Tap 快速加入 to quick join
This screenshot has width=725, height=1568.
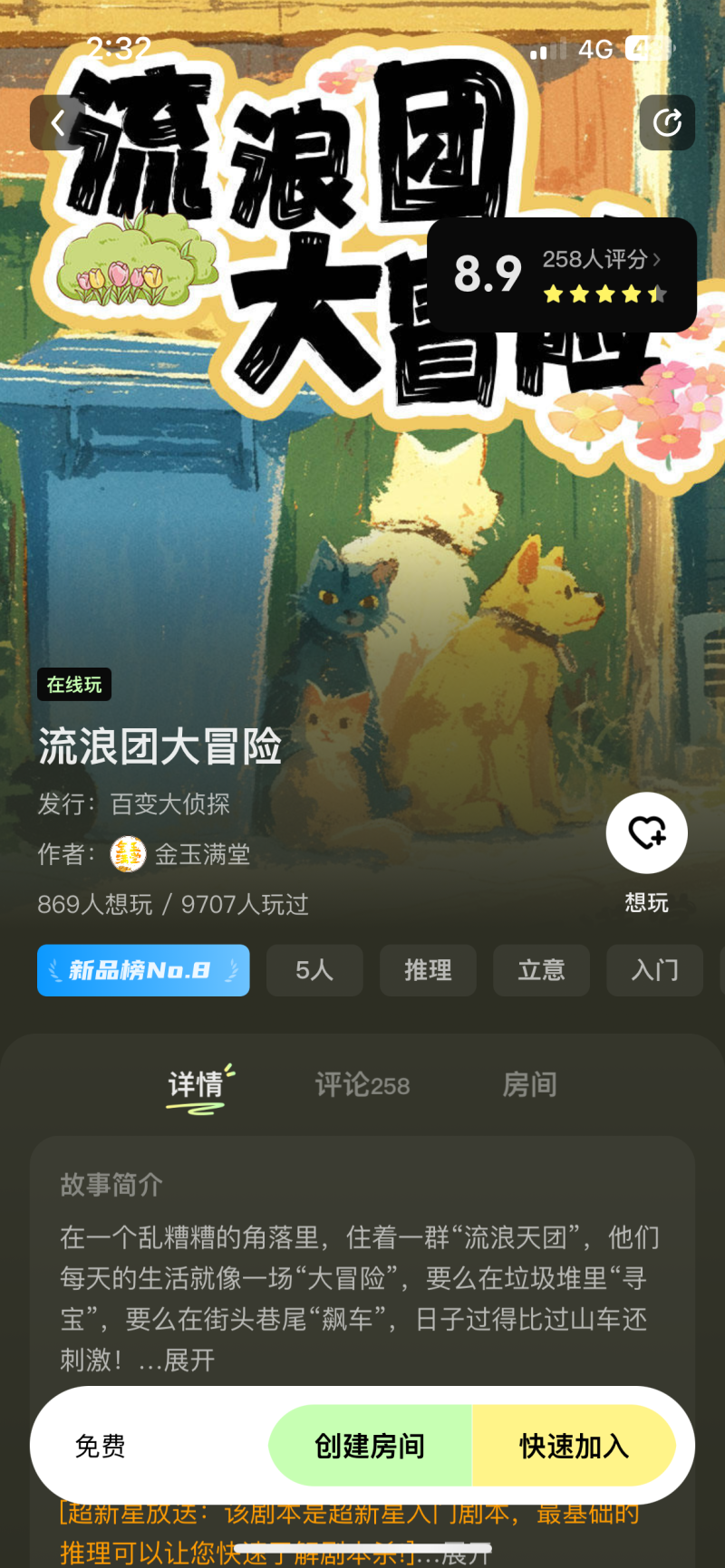coord(574,1446)
